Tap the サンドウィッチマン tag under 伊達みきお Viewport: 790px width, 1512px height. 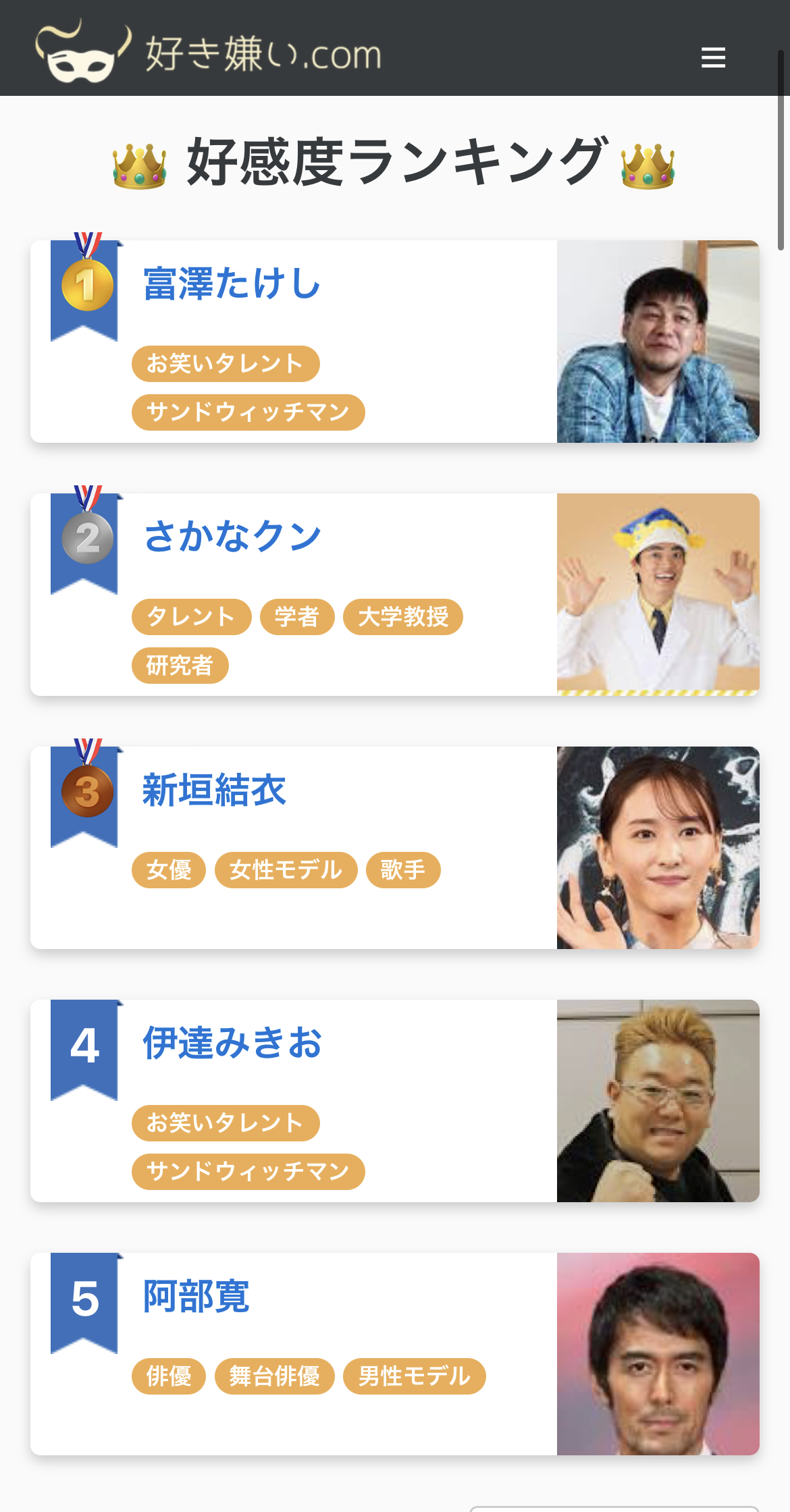248,1172
